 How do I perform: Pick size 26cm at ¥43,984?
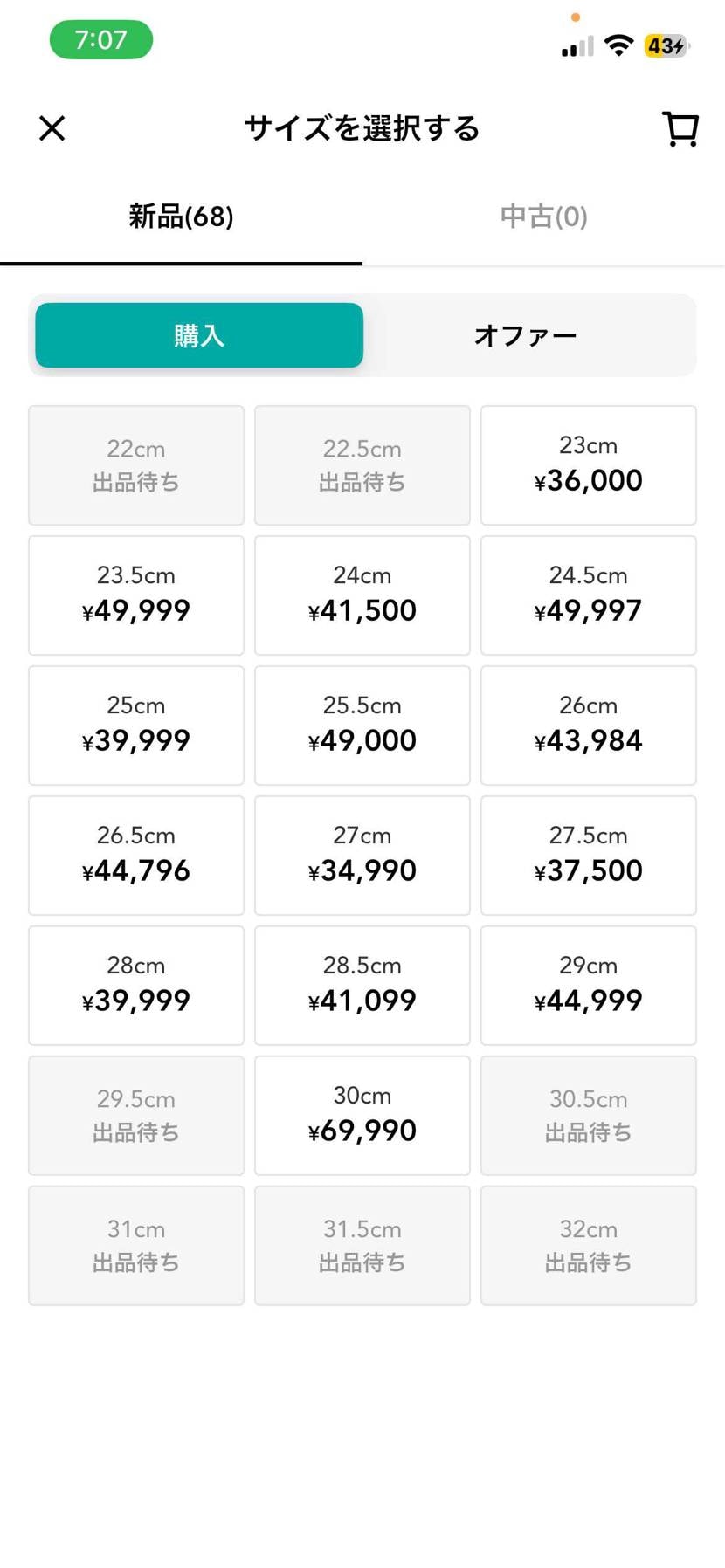point(589,726)
